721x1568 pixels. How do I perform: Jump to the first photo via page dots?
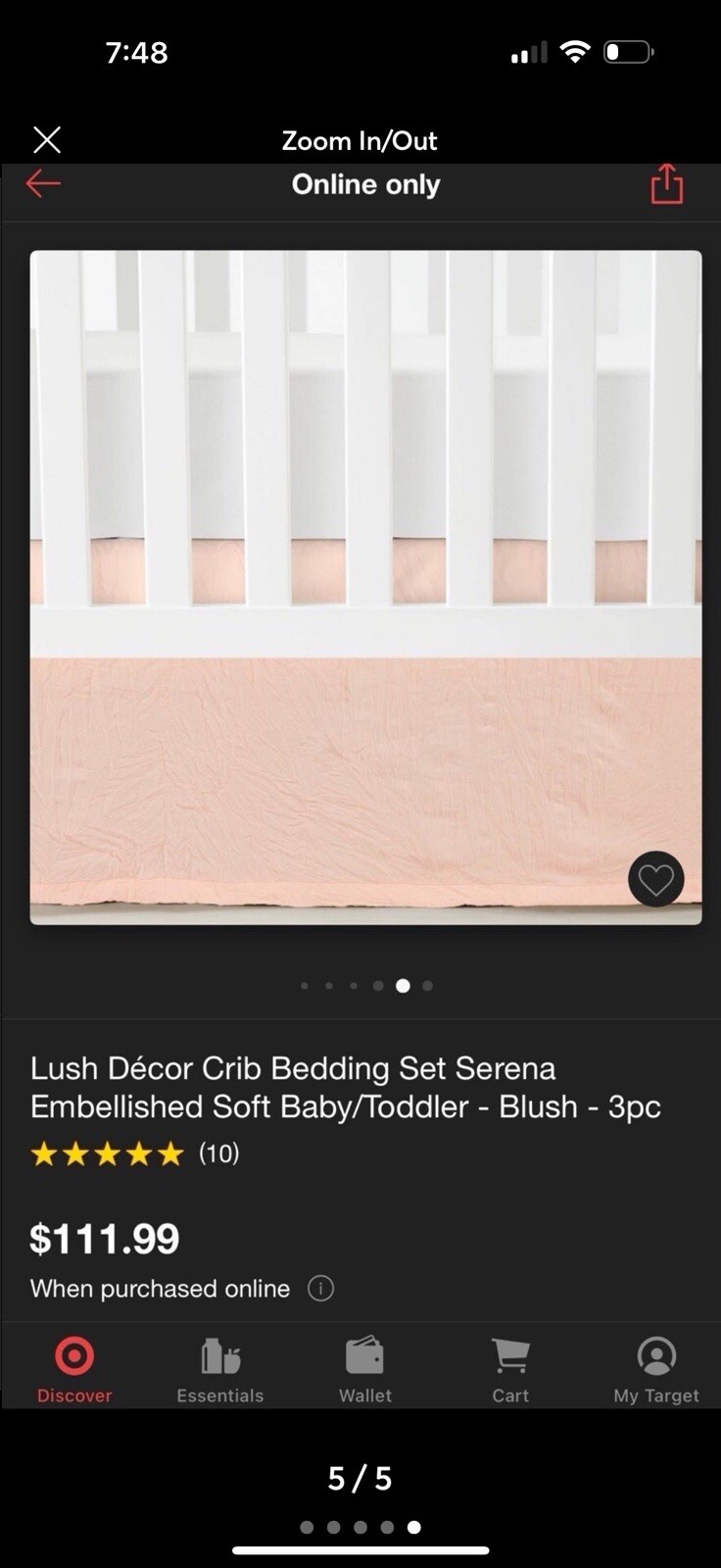tap(307, 1527)
